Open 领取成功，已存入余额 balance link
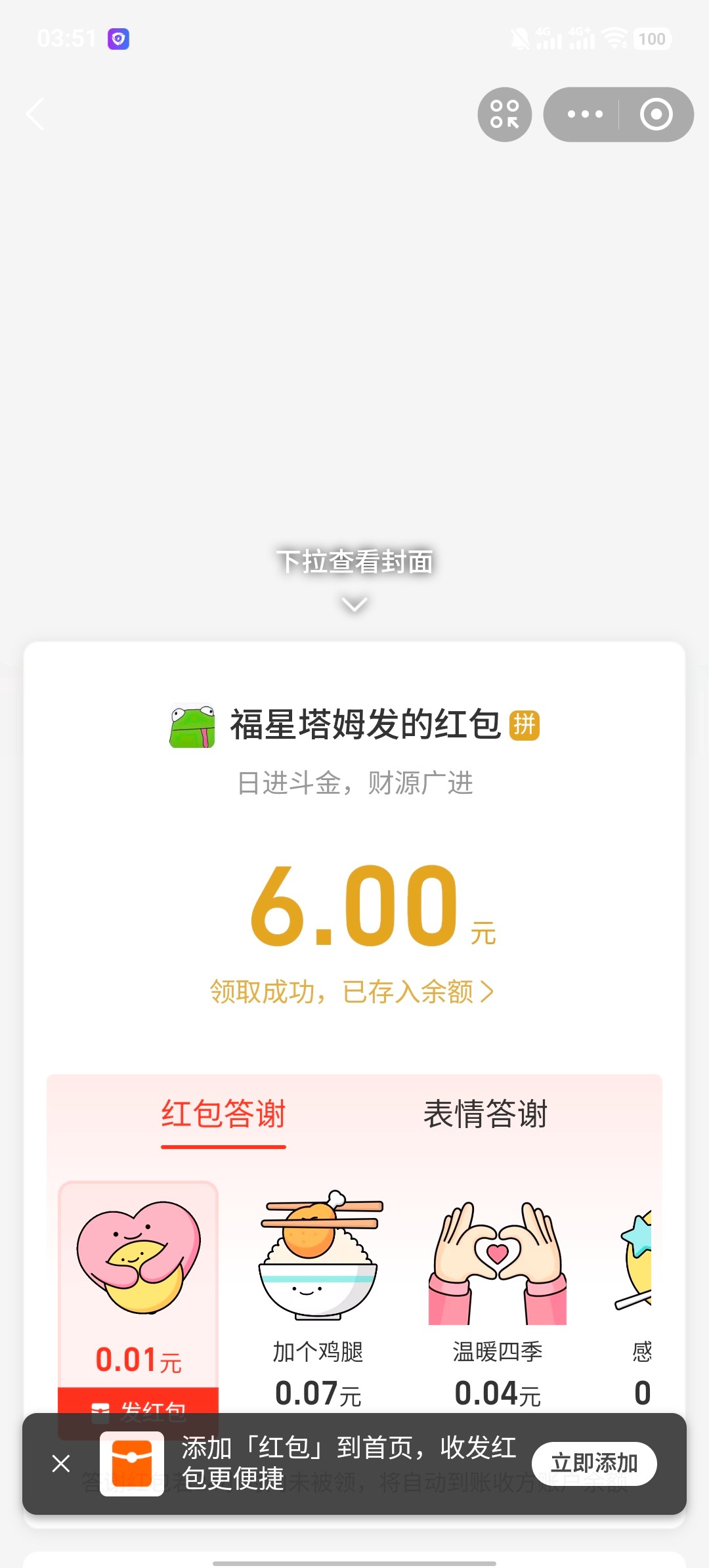This screenshot has width=709, height=1568. coord(352,991)
